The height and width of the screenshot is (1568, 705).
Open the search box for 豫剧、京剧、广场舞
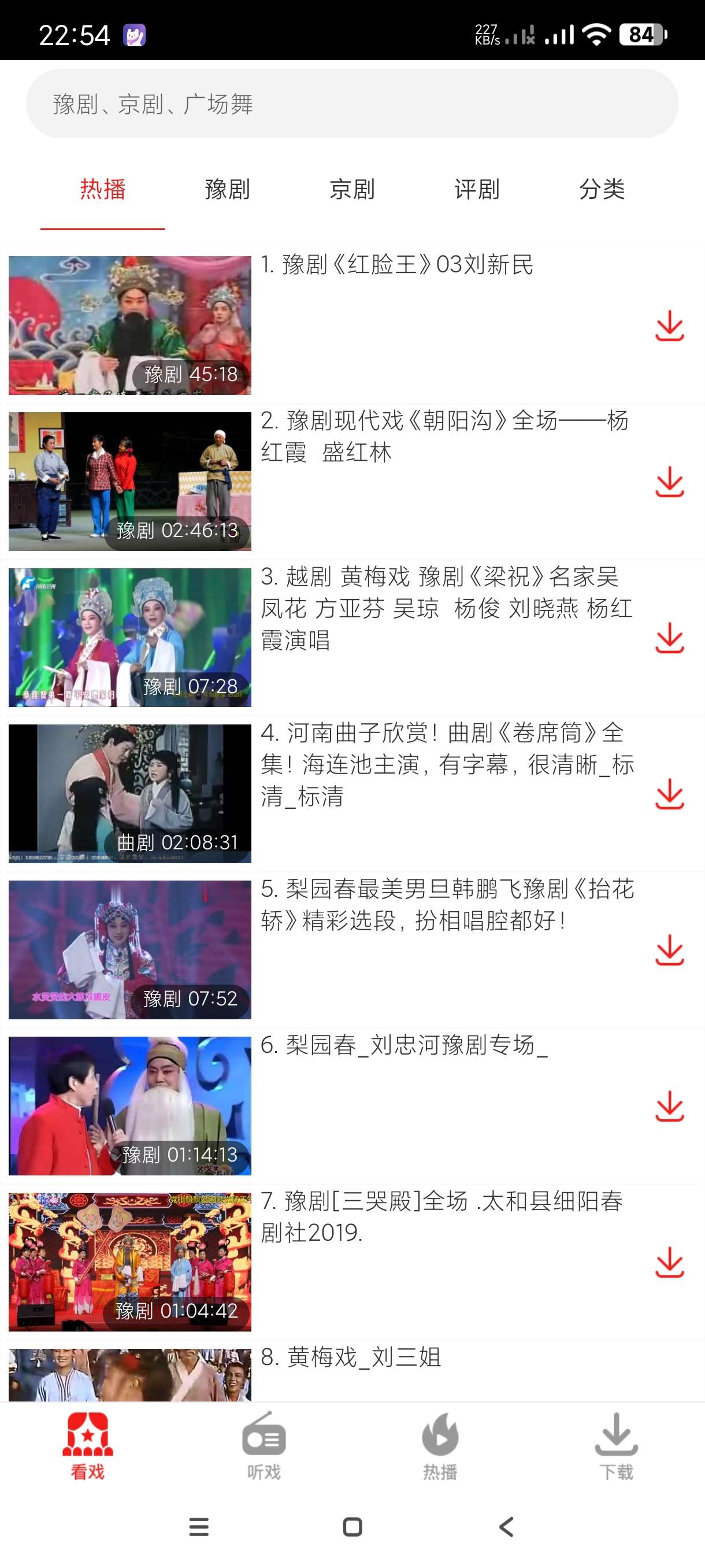tap(352, 103)
